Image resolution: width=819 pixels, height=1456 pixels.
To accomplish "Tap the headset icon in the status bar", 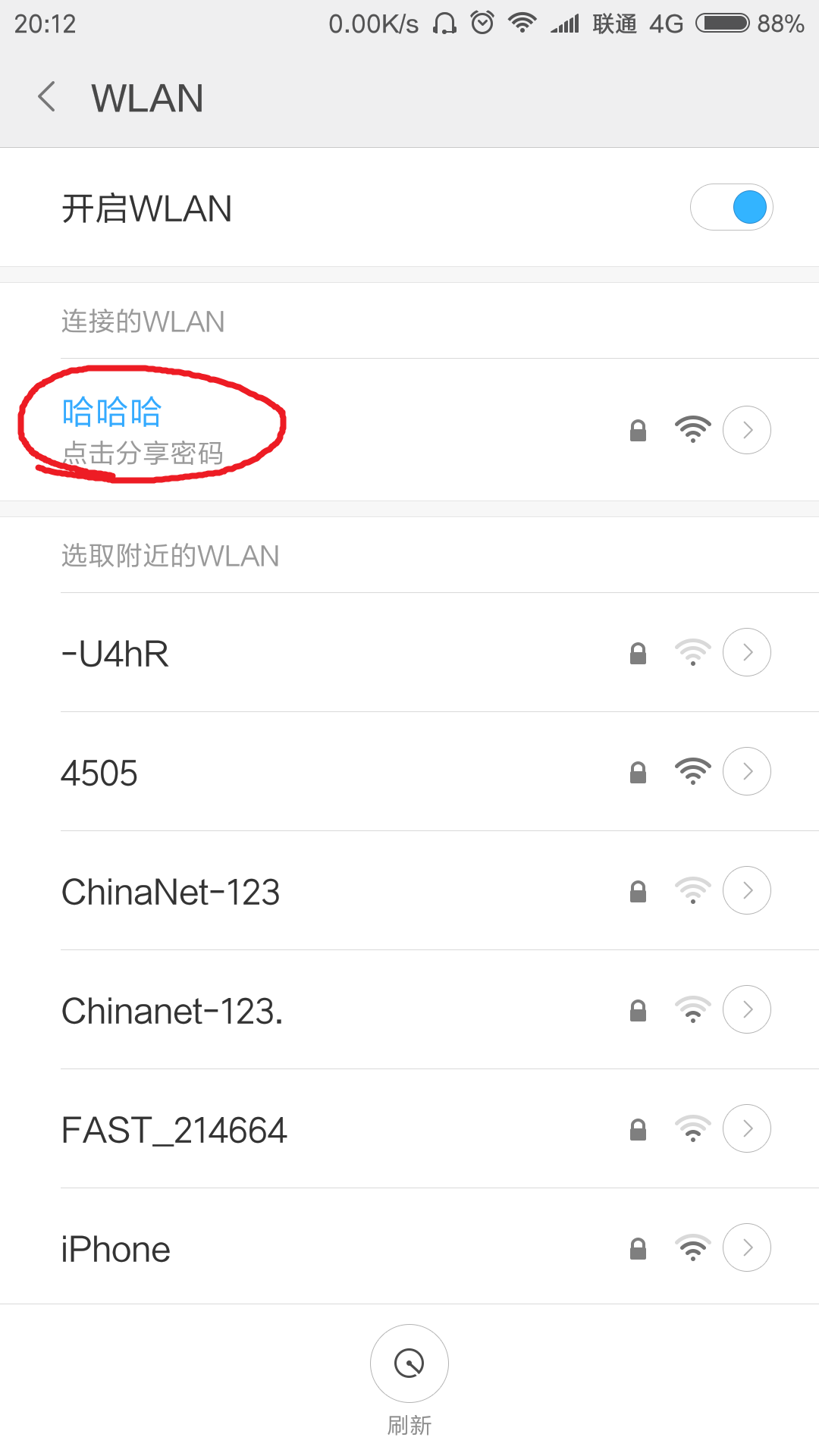I will 444,23.
